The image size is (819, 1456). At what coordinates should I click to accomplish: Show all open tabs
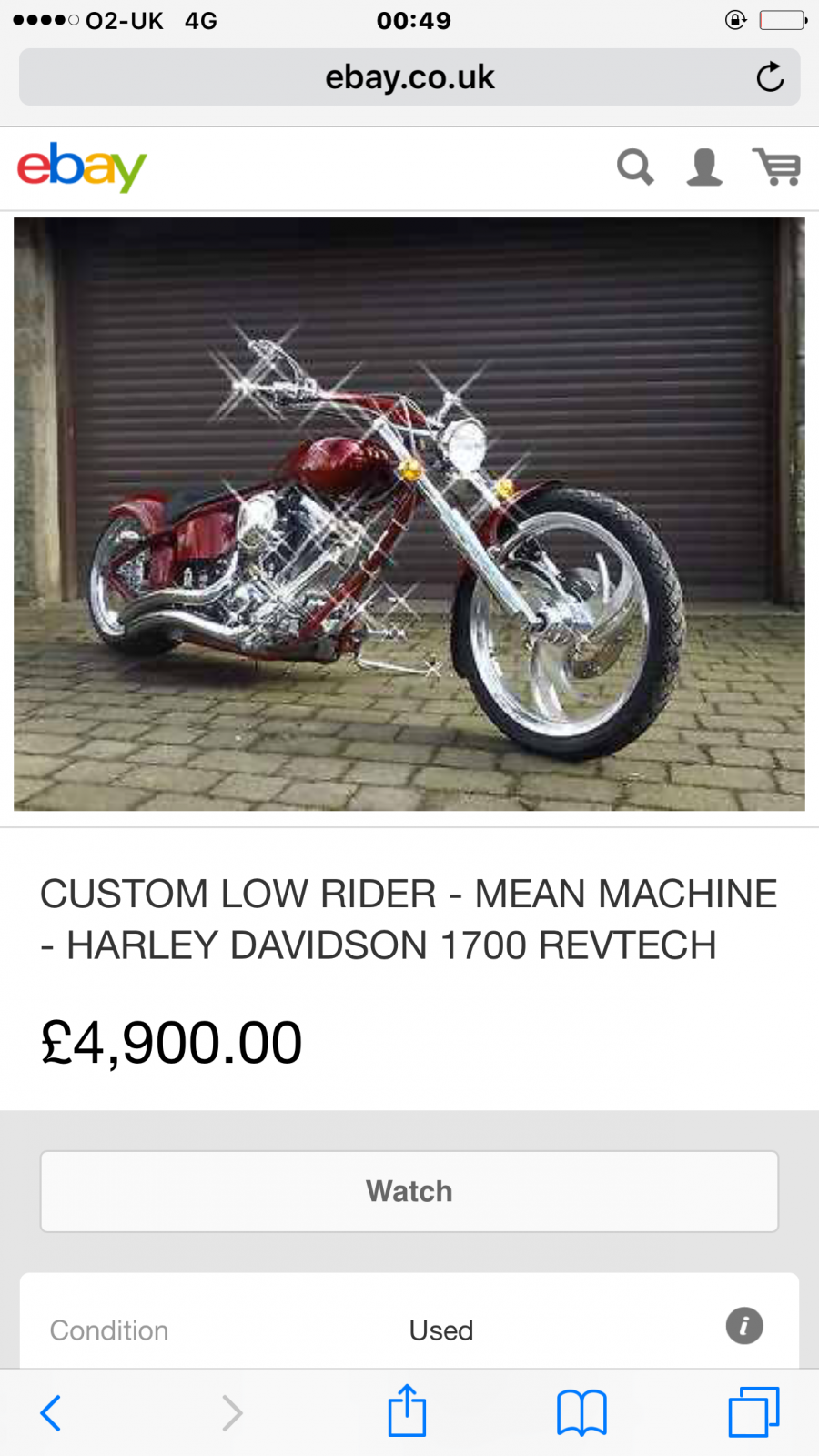[x=753, y=1412]
